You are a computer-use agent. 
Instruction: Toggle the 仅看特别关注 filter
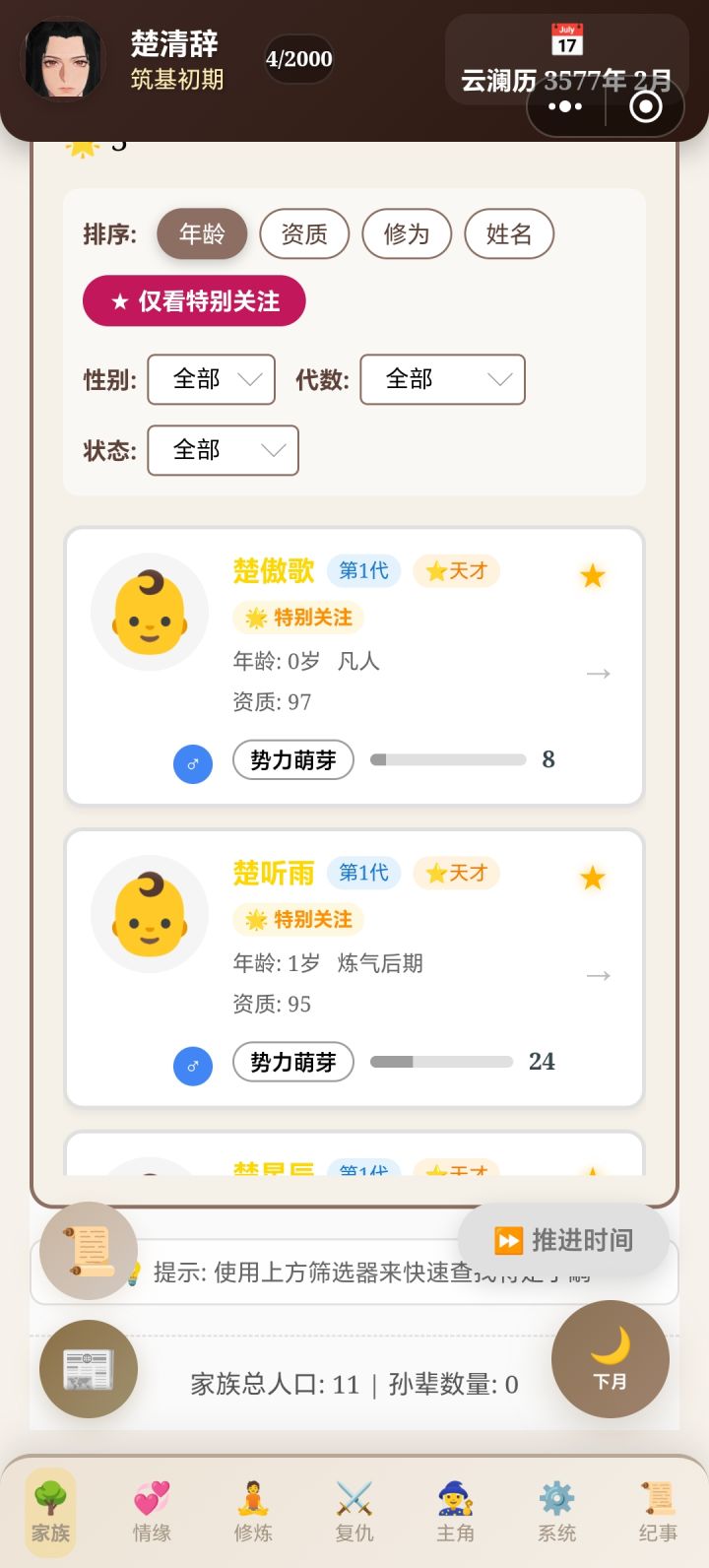pyautogui.click(x=194, y=301)
